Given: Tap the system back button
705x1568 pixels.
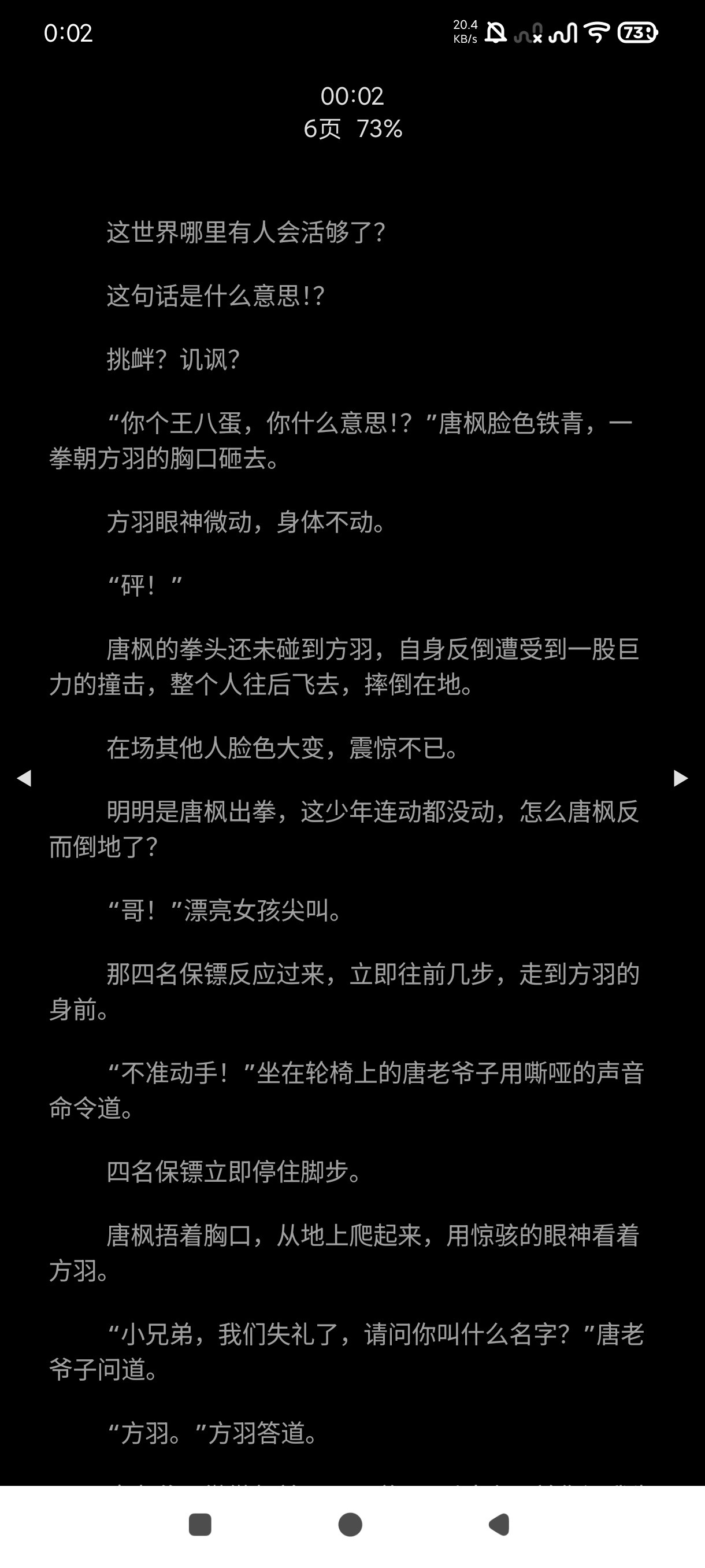Looking at the screenshot, I should (499, 1525).
